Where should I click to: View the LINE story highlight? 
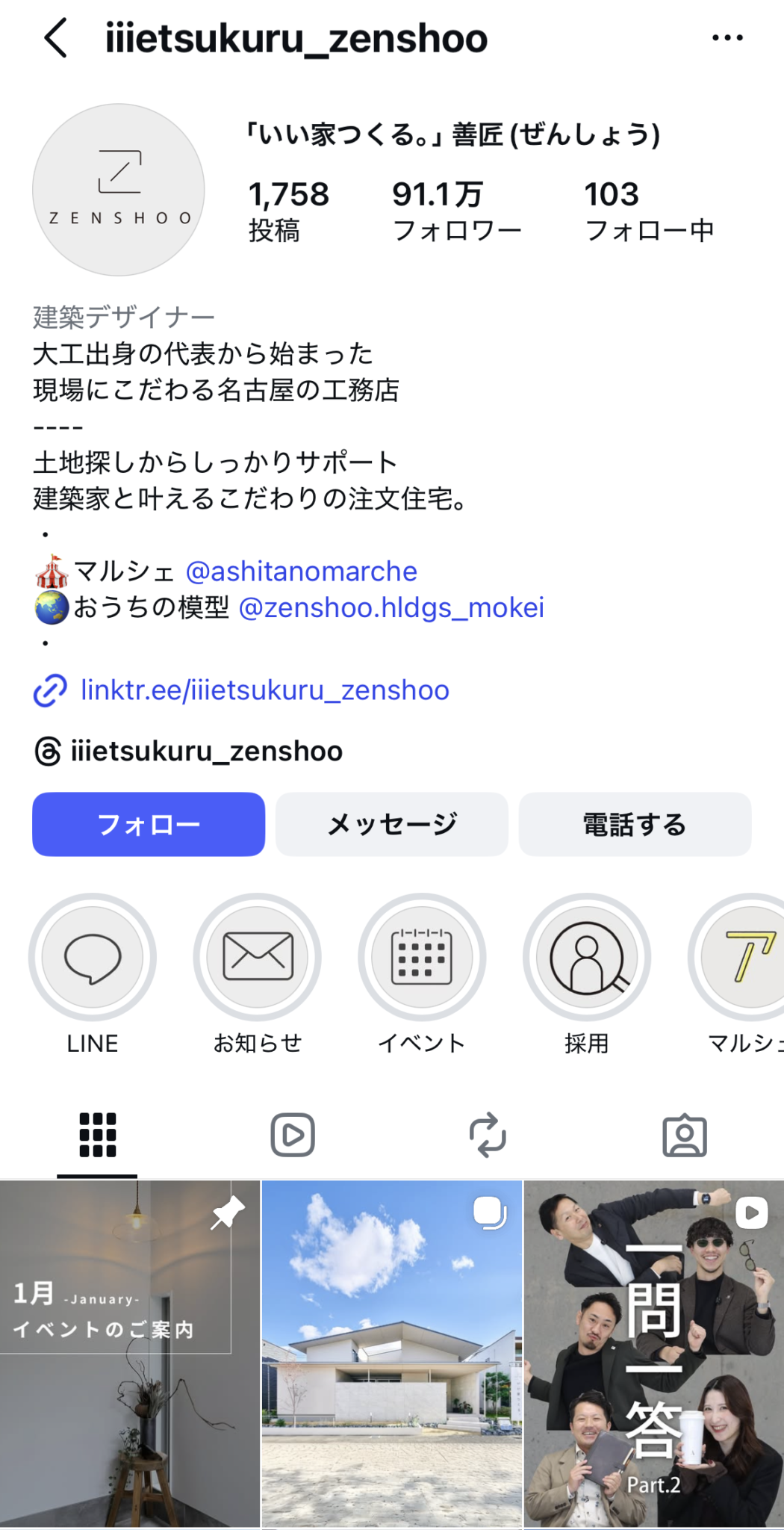pos(93,957)
